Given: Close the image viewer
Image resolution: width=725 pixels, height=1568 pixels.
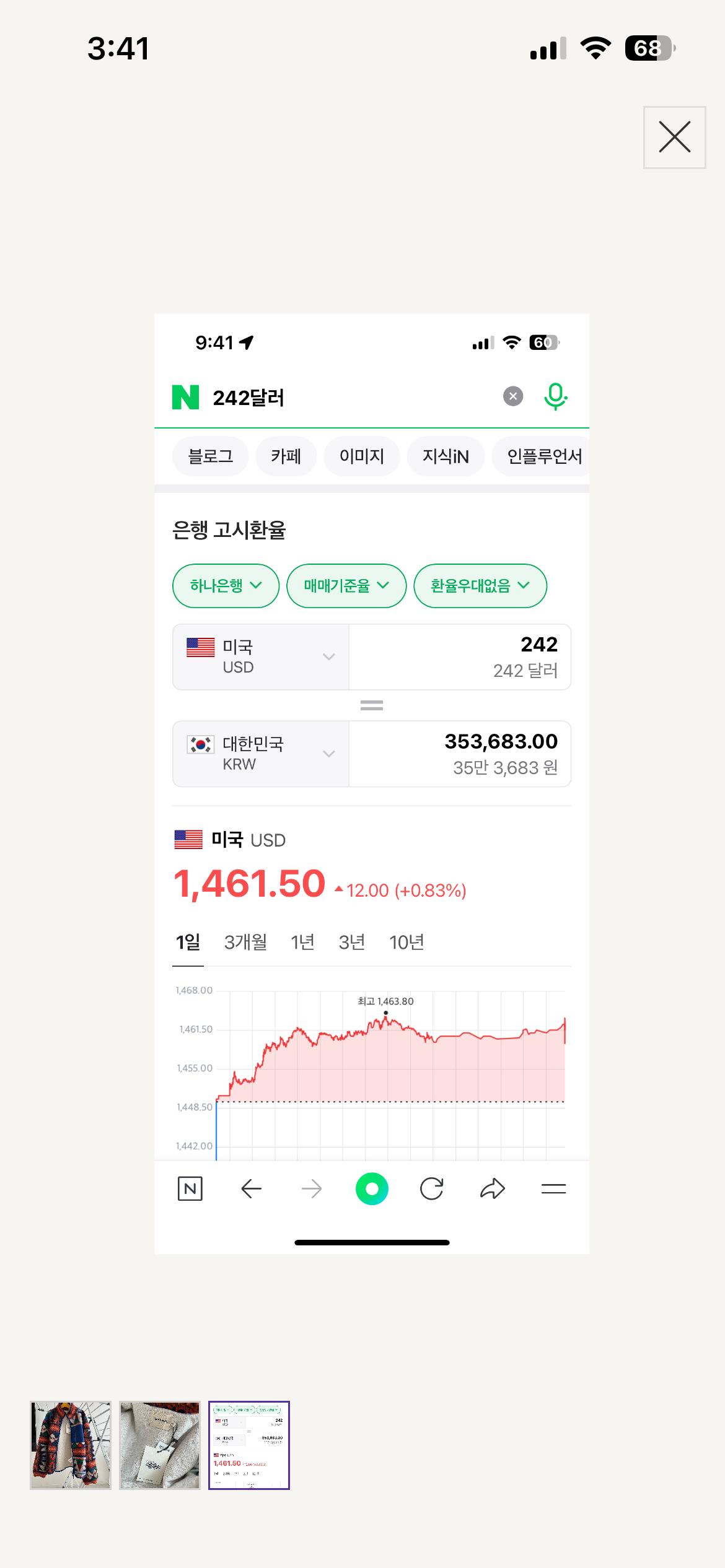Looking at the screenshot, I should [674, 137].
